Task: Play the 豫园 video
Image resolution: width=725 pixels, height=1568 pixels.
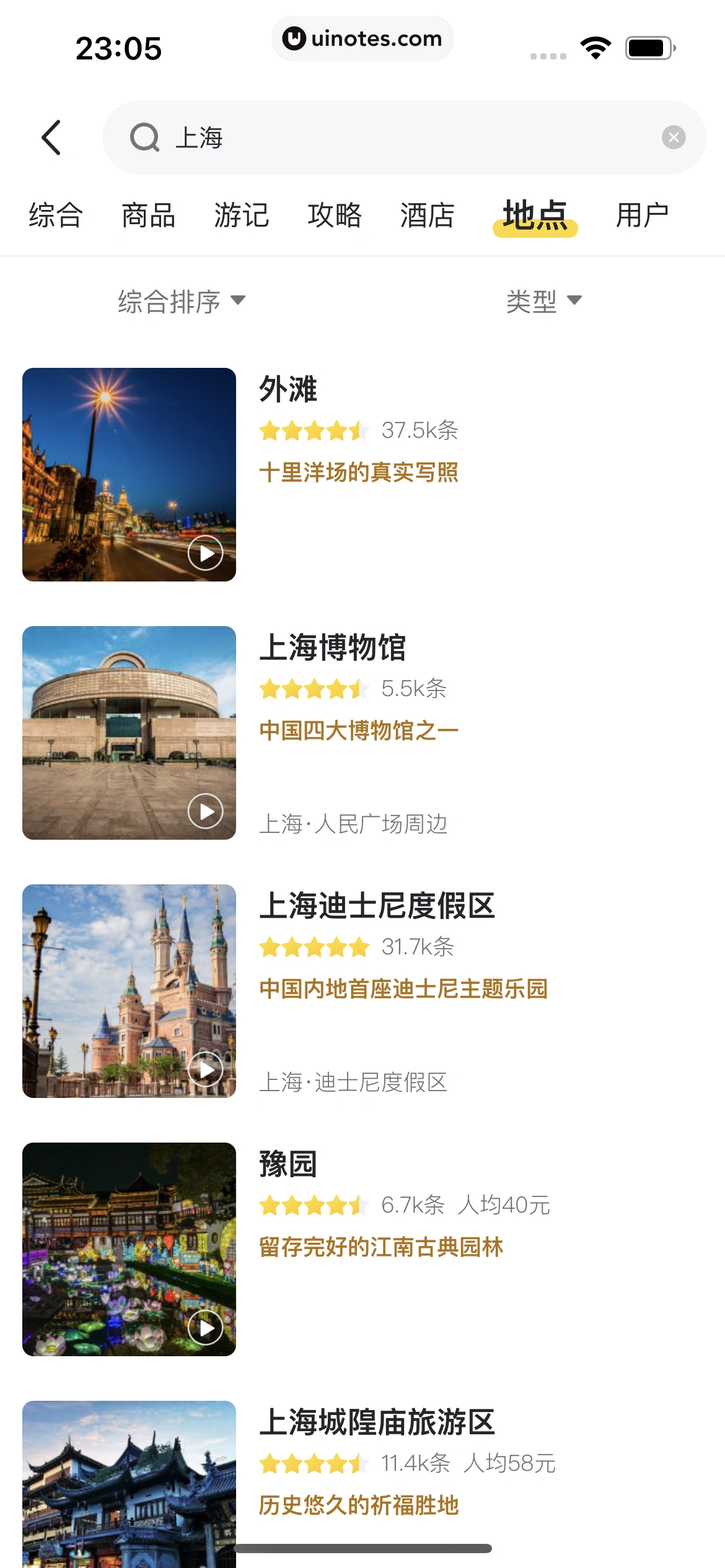Action: point(205,1328)
